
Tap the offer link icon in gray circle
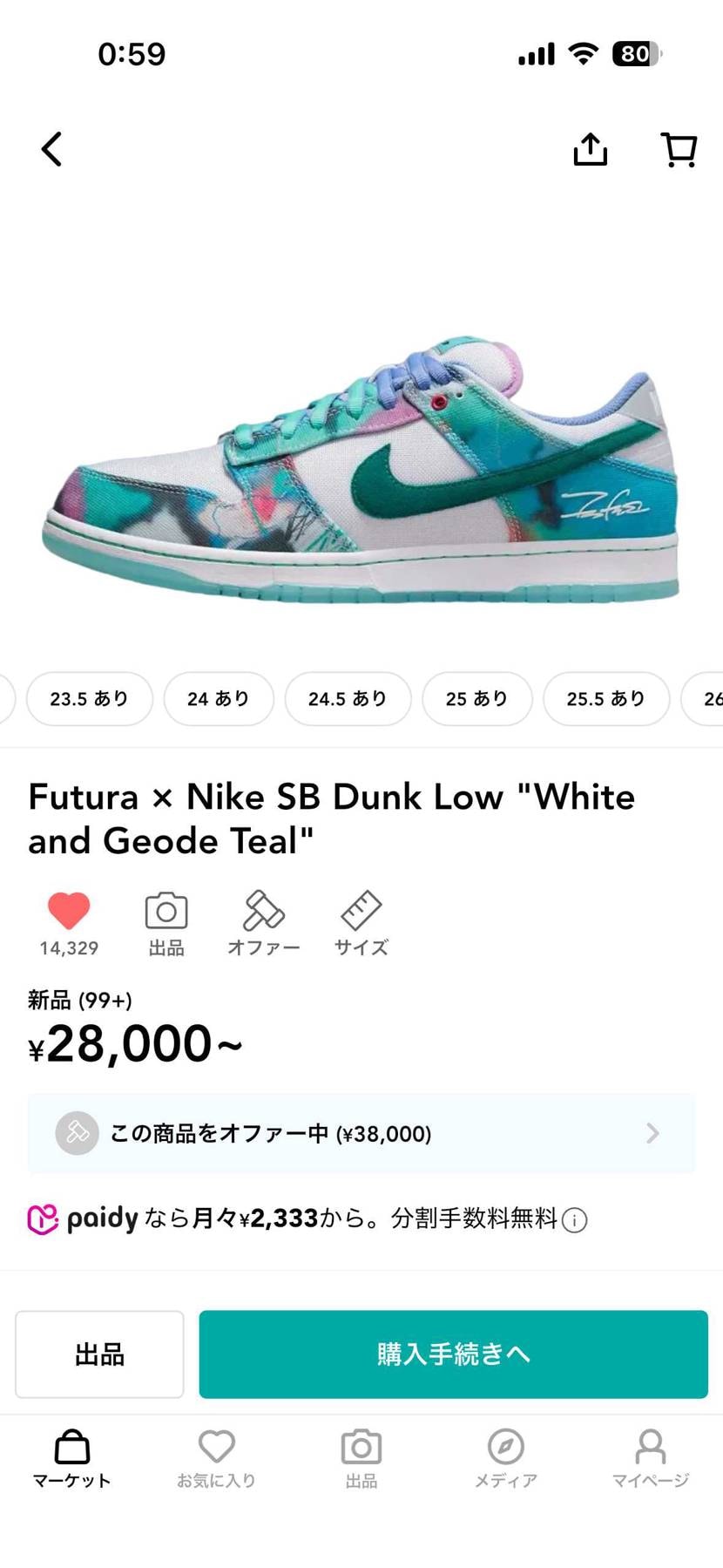pyautogui.click(x=77, y=1133)
